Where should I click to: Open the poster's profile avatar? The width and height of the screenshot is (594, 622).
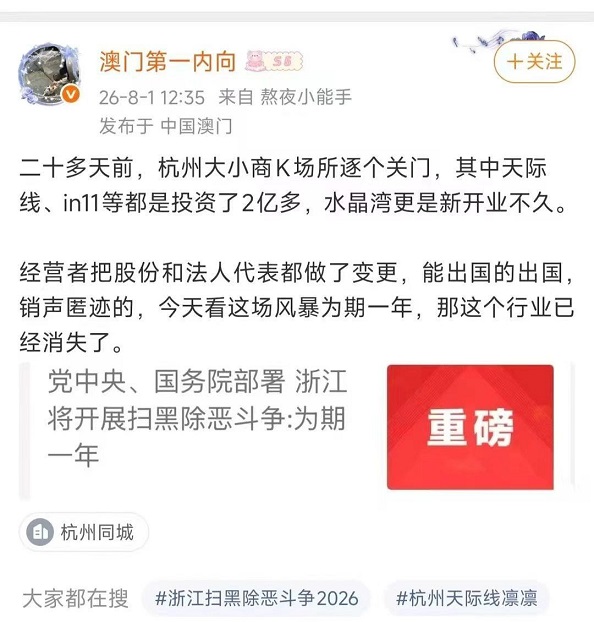click(50, 75)
